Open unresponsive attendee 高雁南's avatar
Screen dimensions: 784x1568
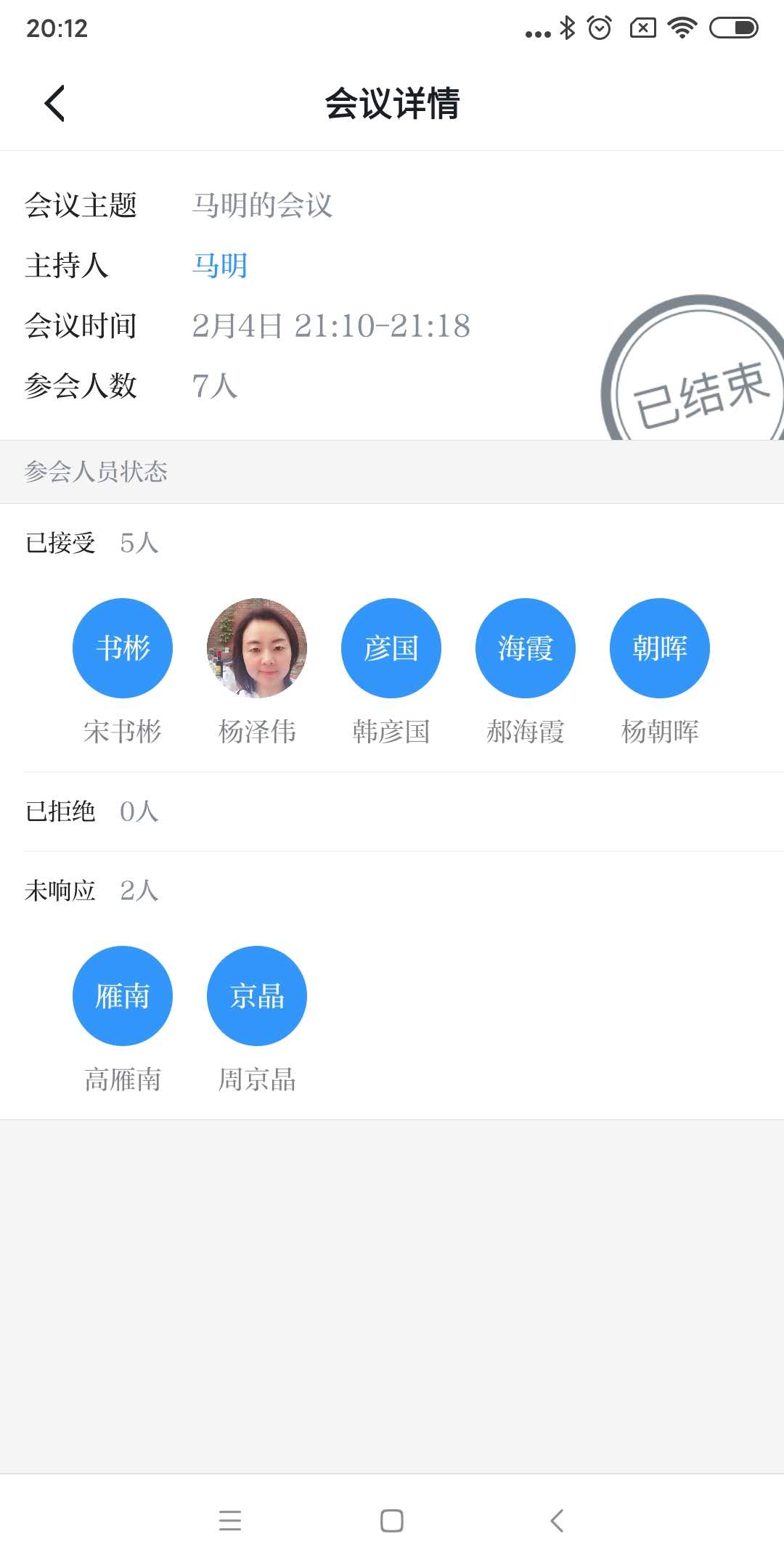123,995
